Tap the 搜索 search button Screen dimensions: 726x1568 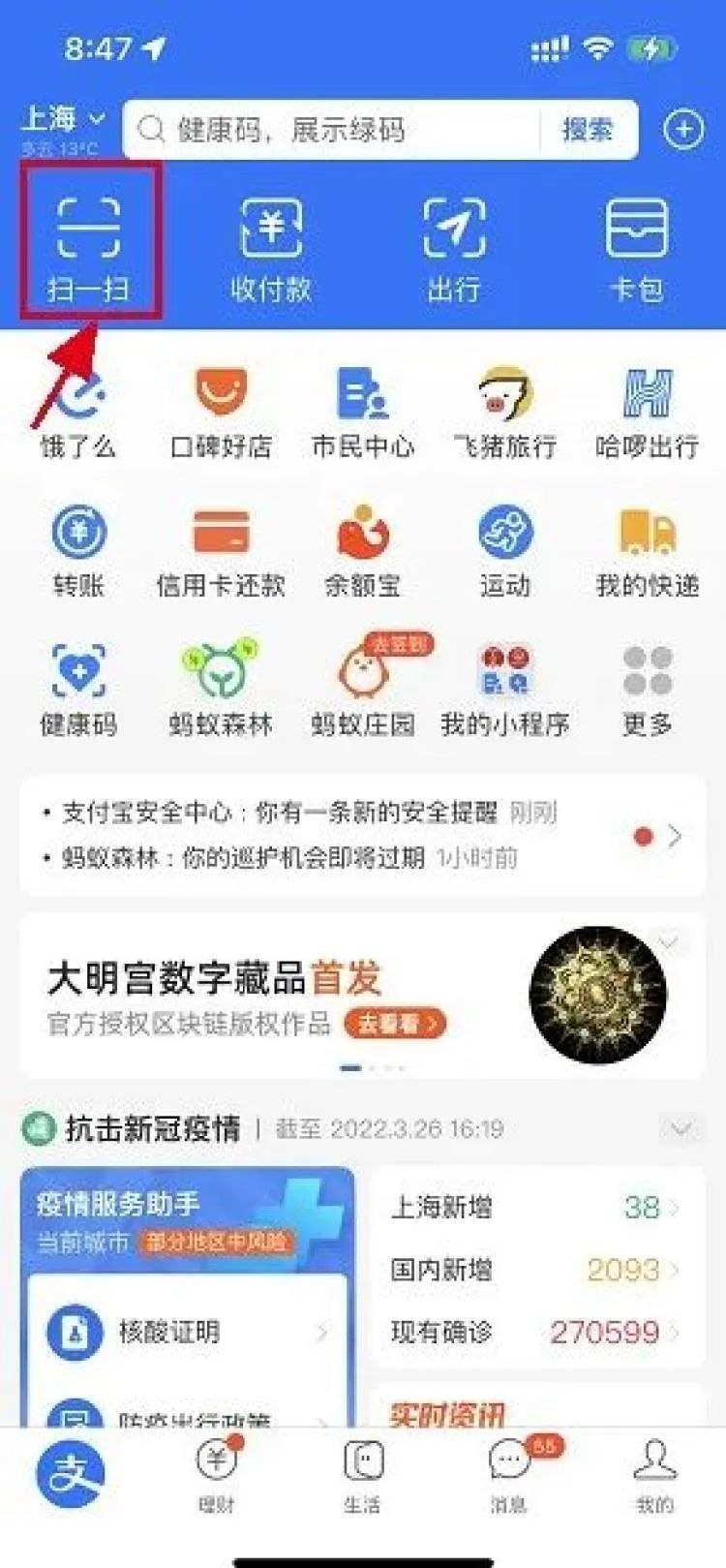coord(588,129)
